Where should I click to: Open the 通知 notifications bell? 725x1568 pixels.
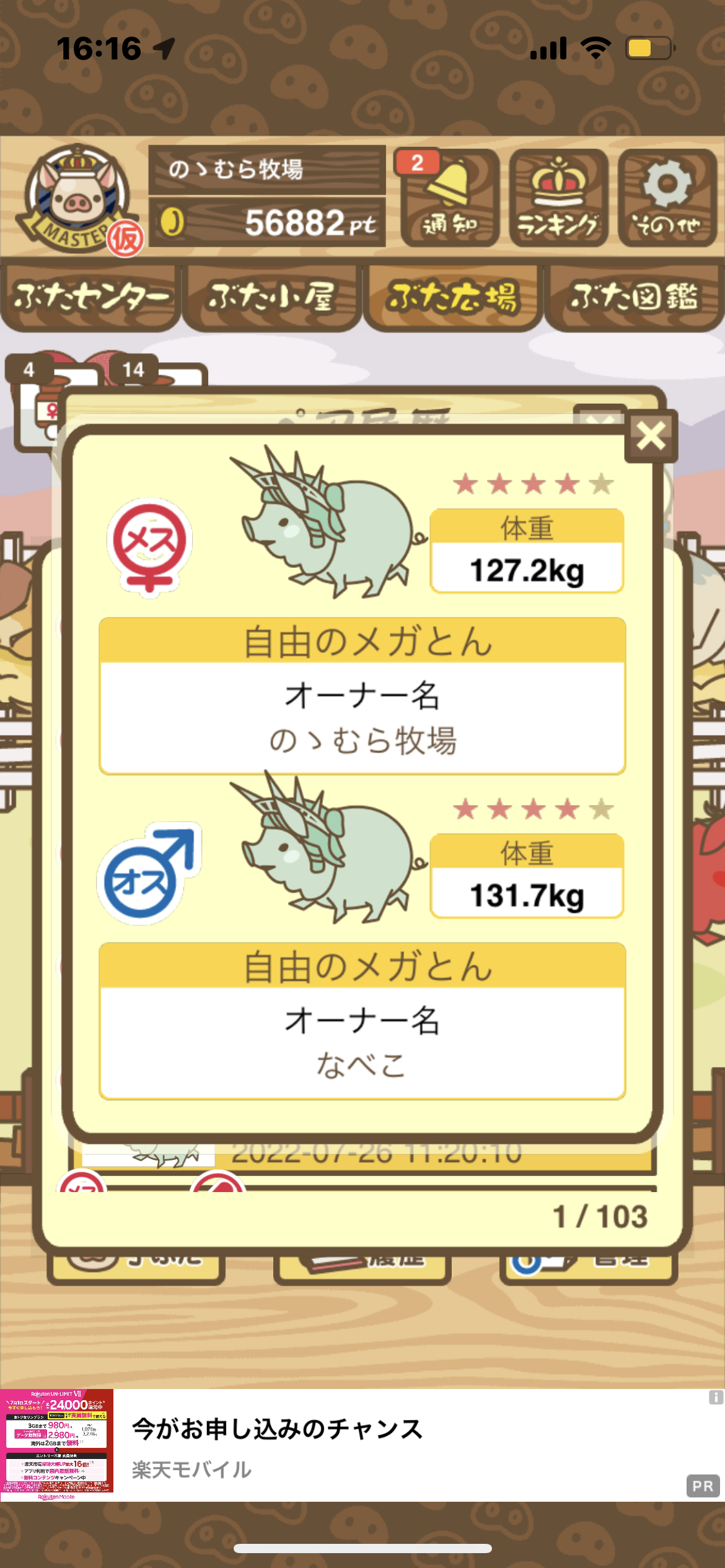tap(450, 198)
